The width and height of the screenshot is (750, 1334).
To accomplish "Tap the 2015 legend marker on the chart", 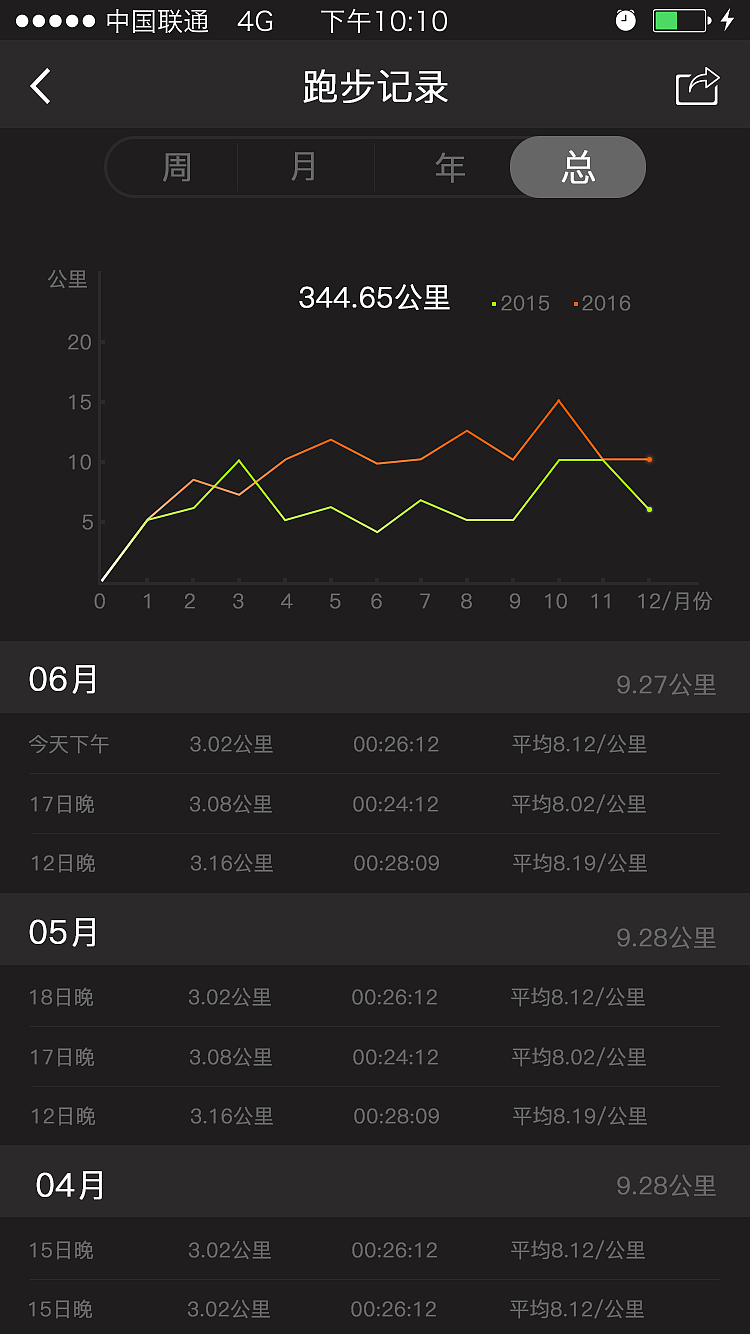I will 494,303.
